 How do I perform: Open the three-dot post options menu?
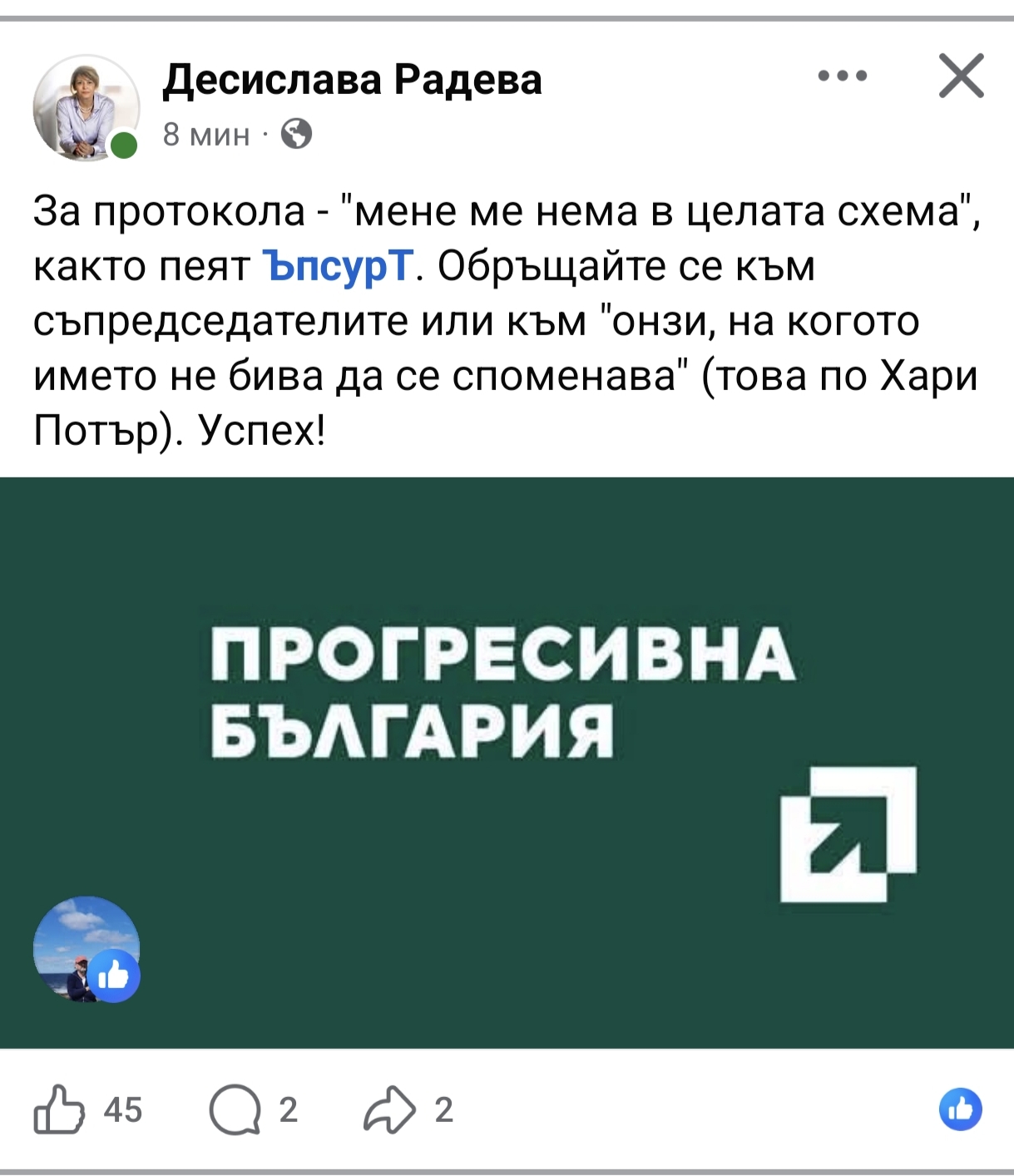842,77
